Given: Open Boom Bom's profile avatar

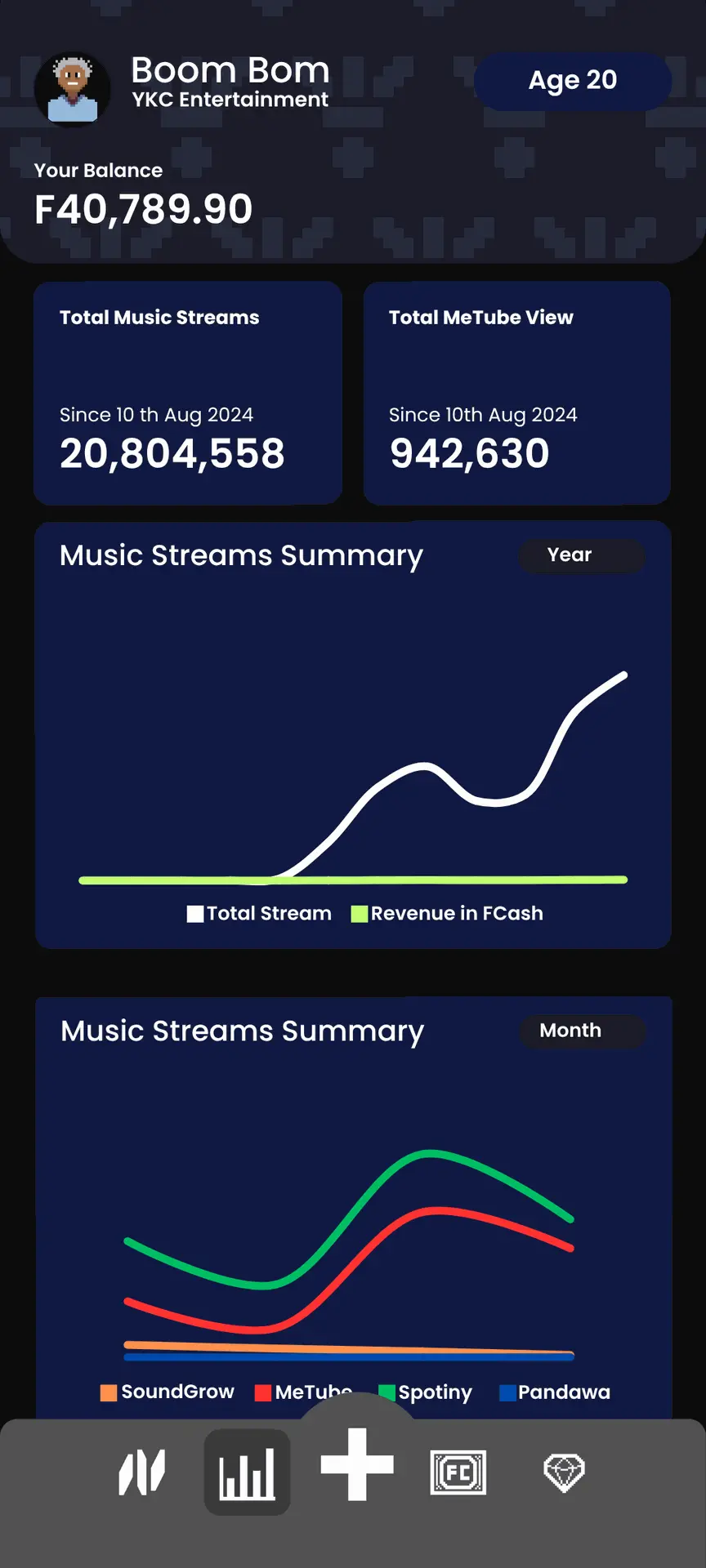Looking at the screenshot, I should click(73, 89).
